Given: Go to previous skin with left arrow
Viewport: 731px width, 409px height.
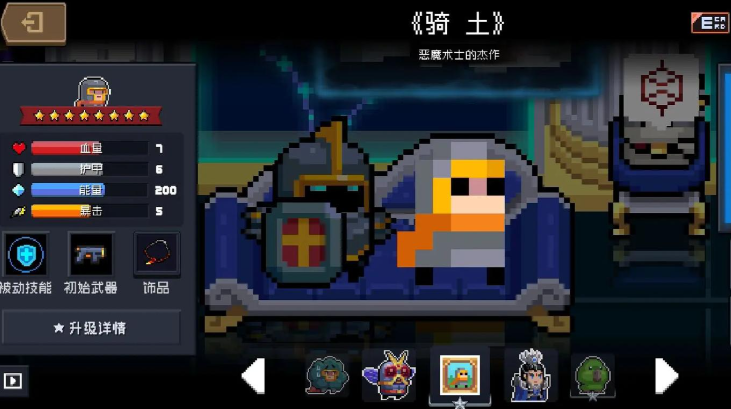Looking at the screenshot, I should (254, 376).
